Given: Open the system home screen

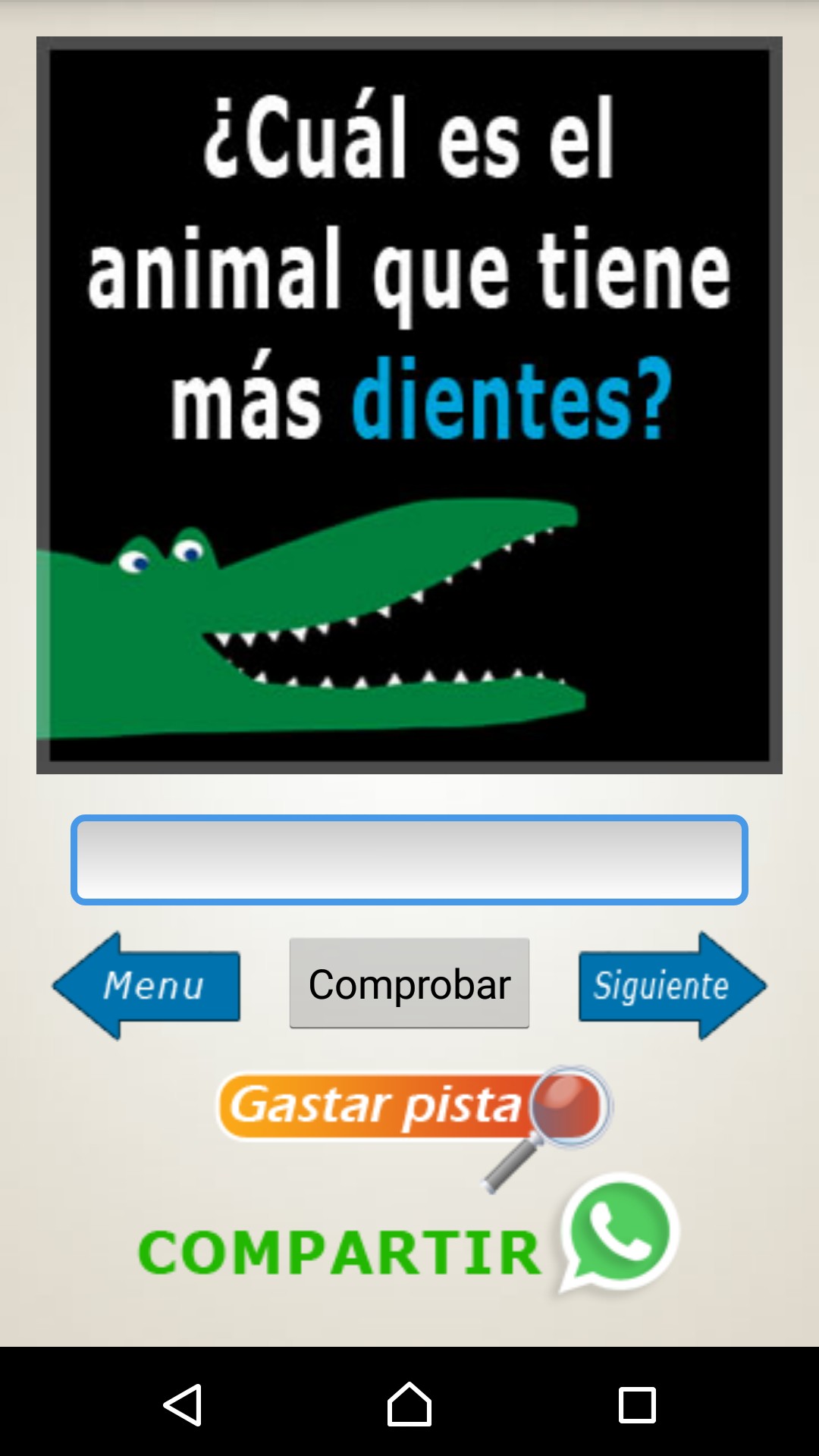Looking at the screenshot, I should click(409, 1404).
